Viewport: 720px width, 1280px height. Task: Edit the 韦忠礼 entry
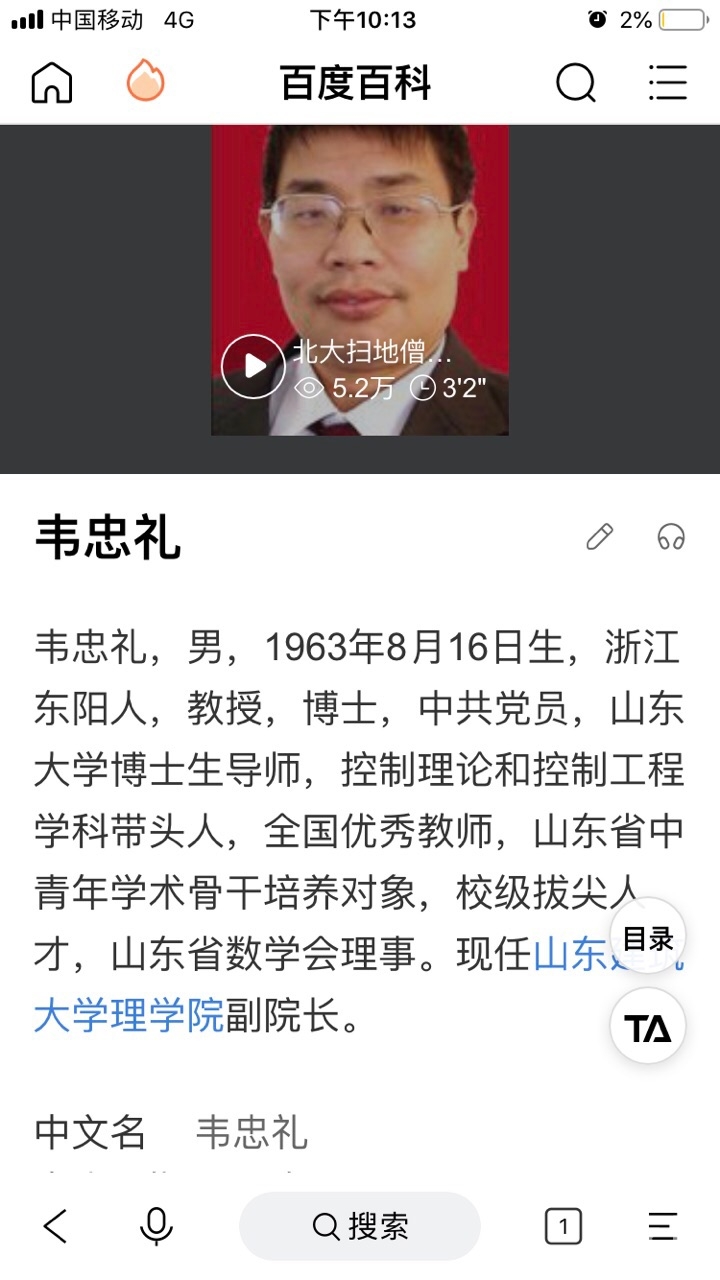[599, 537]
